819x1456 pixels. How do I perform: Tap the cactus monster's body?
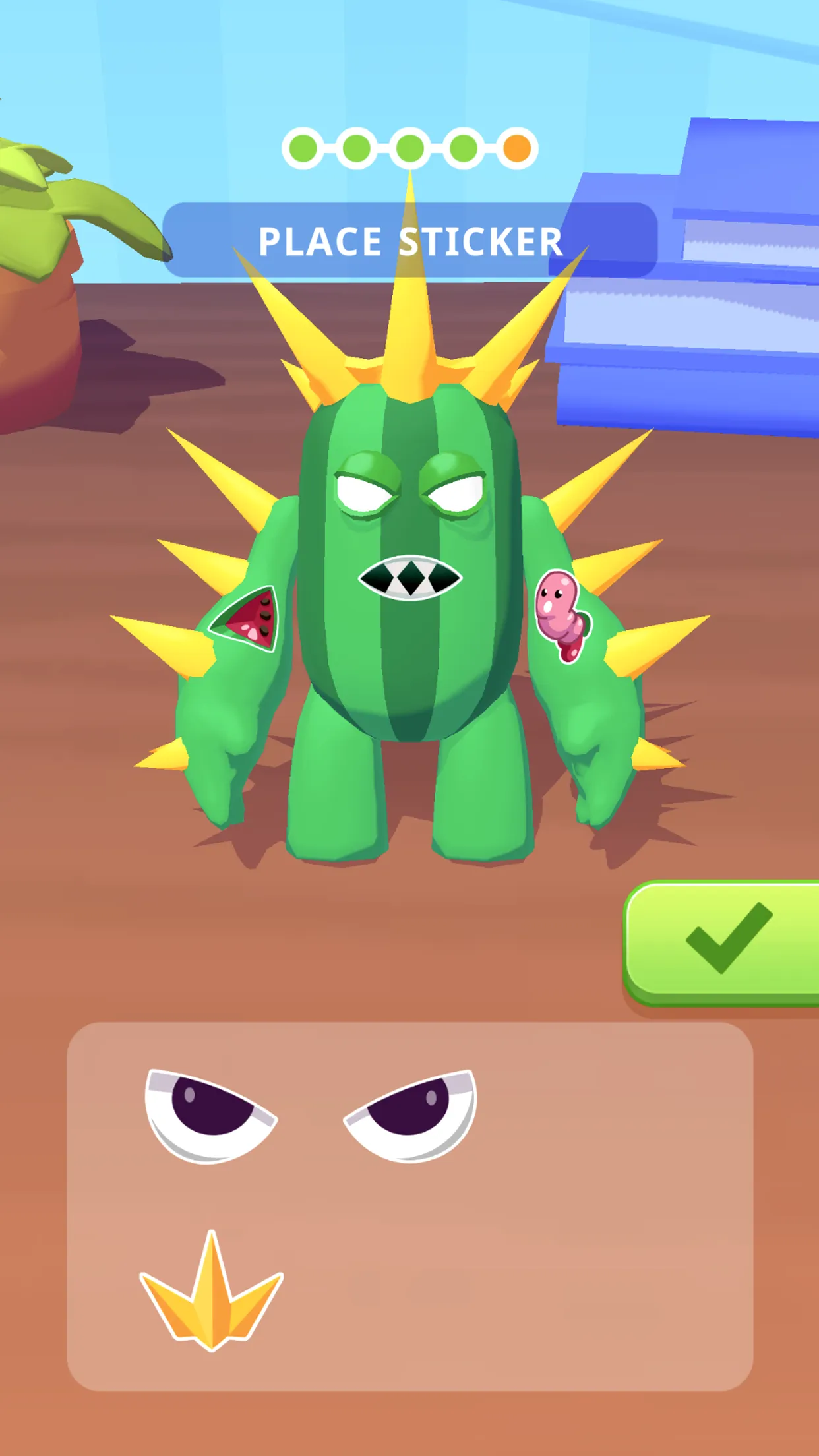tap(409, 659)
